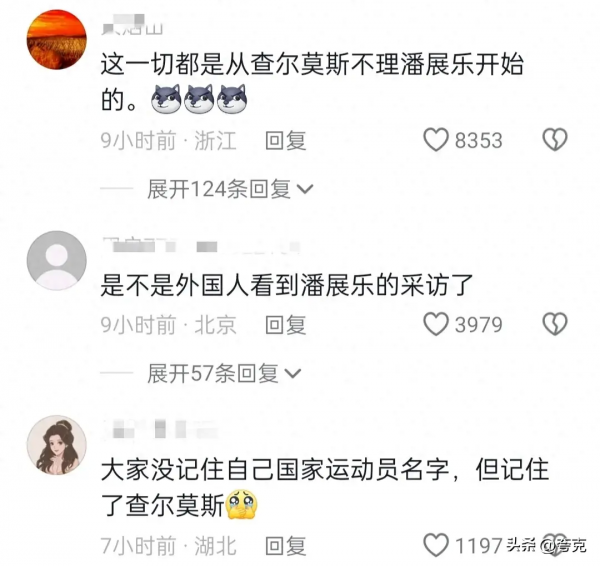Like the comment posted from 北京
This screenshot has height=566, width=600.
click(436, 324)
